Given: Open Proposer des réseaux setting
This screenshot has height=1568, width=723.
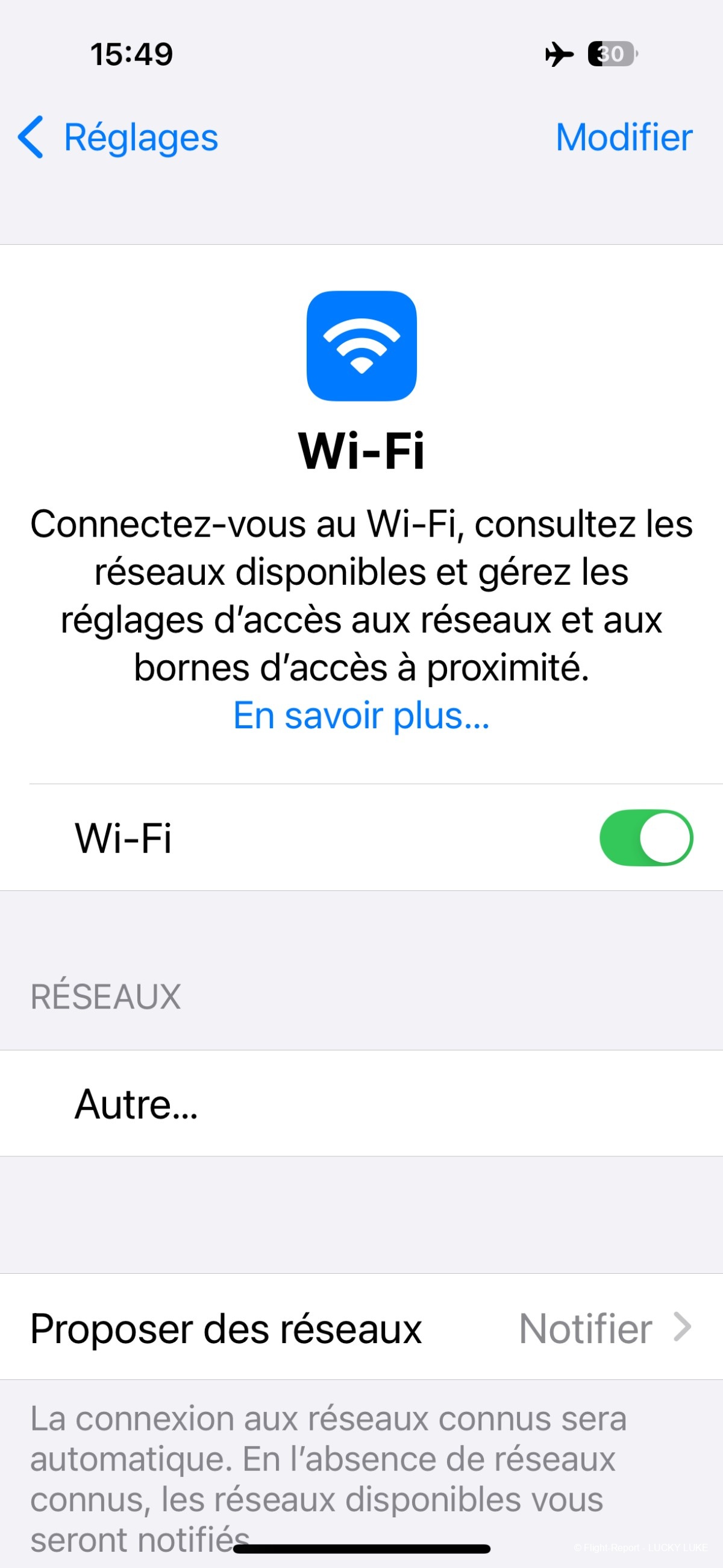Looking at the screenshot, I should tap(361, 1327).
